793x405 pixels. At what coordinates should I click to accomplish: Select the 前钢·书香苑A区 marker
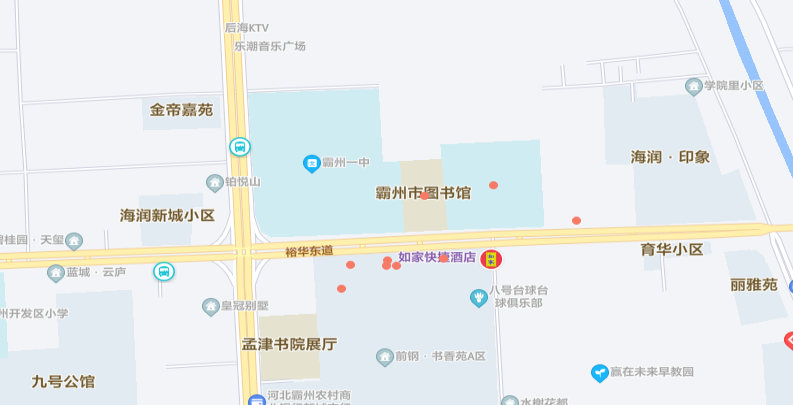[384, 356]
